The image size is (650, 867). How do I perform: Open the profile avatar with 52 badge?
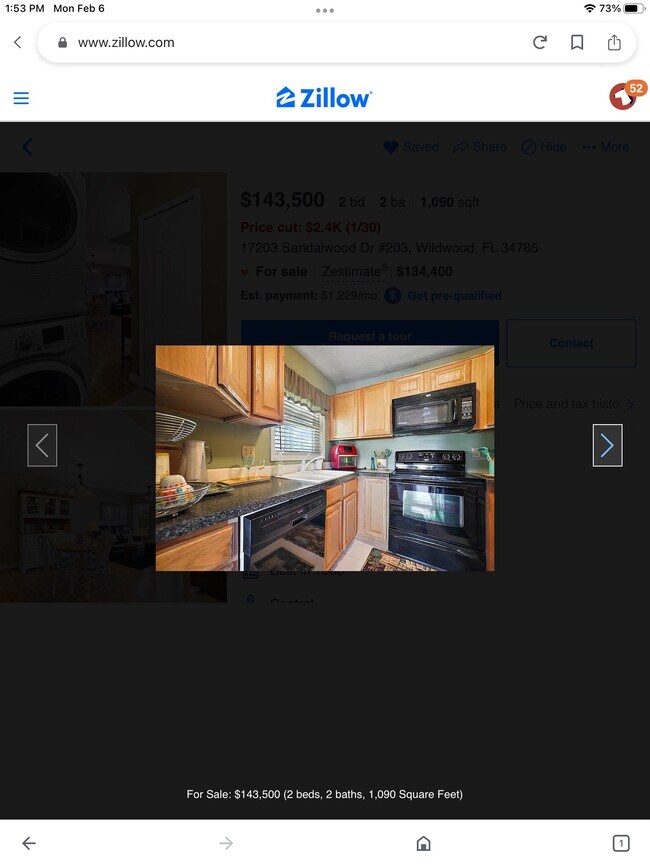click(624, 96)
